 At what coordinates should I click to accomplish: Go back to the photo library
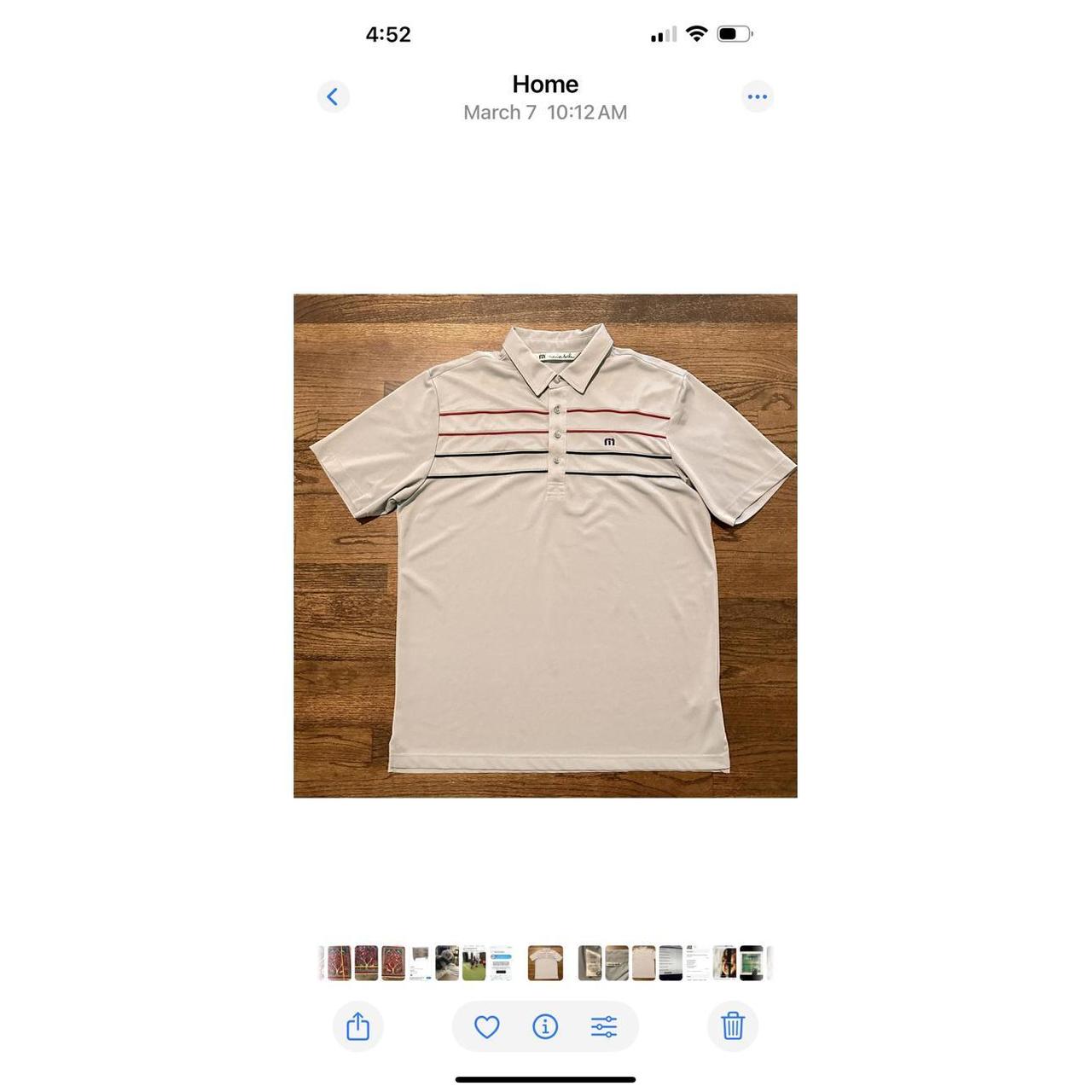333,96
